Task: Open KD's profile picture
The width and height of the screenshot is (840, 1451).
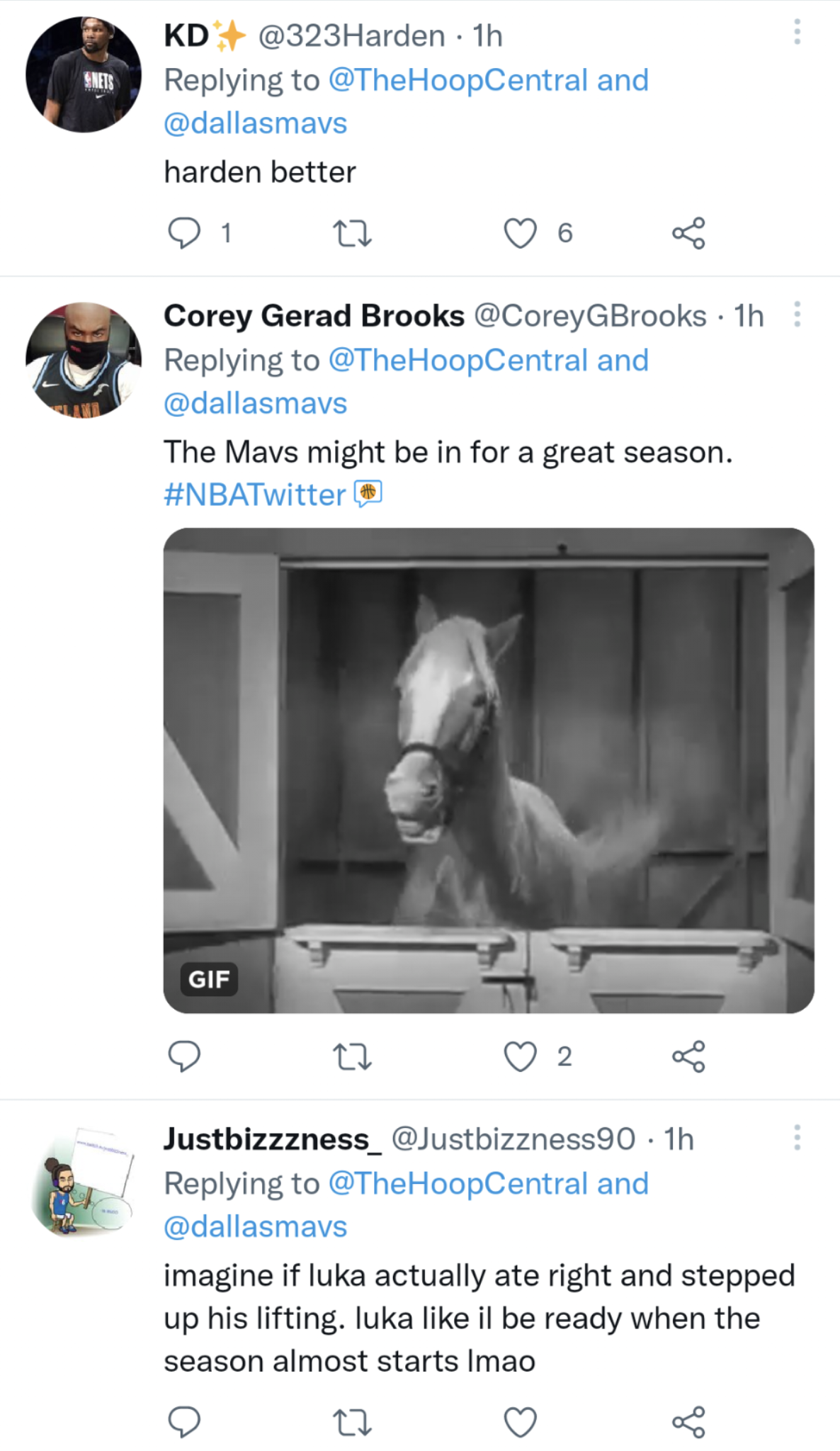Action: 84,74
